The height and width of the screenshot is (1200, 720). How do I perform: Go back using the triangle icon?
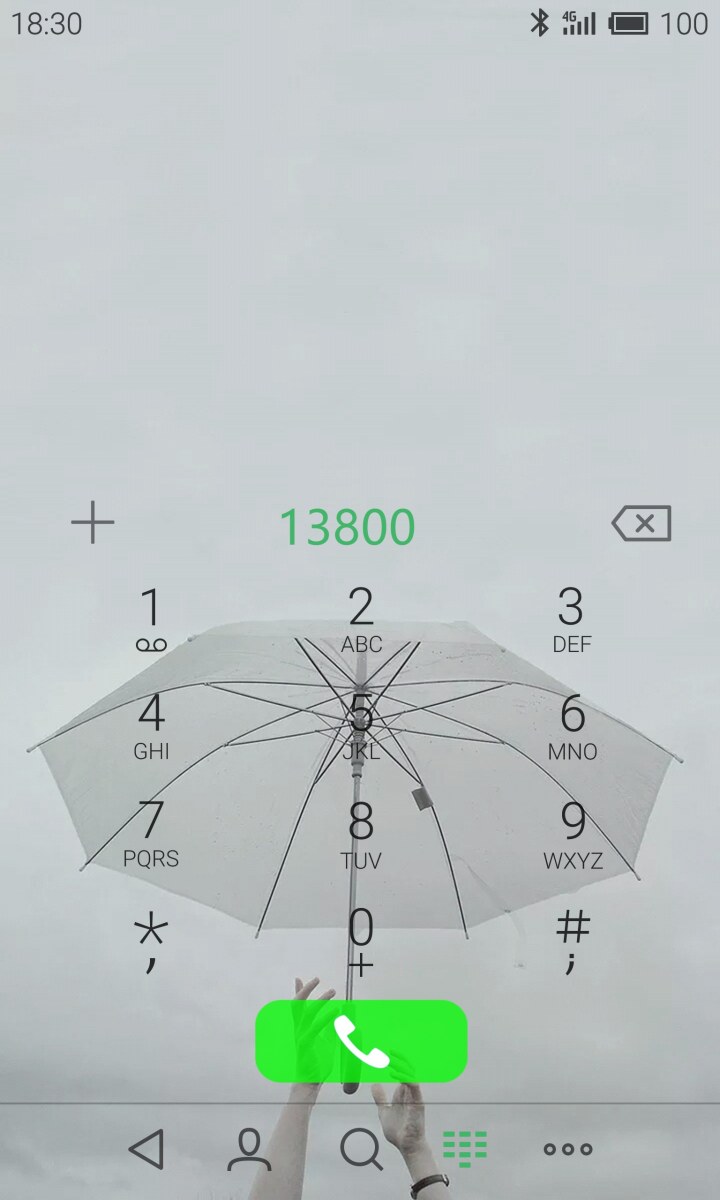point(147,1150)
